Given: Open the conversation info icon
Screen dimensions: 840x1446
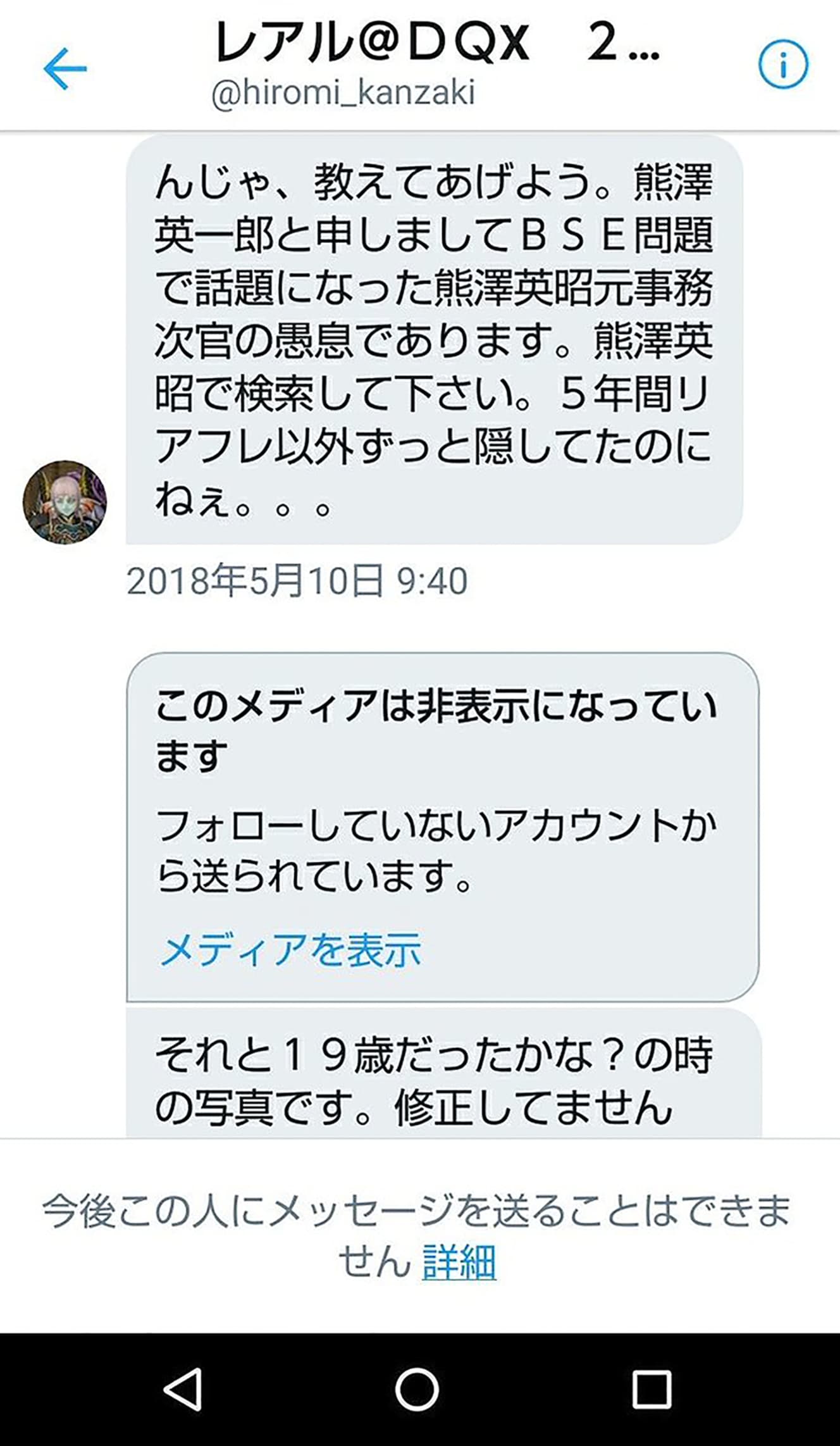Looking at the screenshot, I should point(782,65).
